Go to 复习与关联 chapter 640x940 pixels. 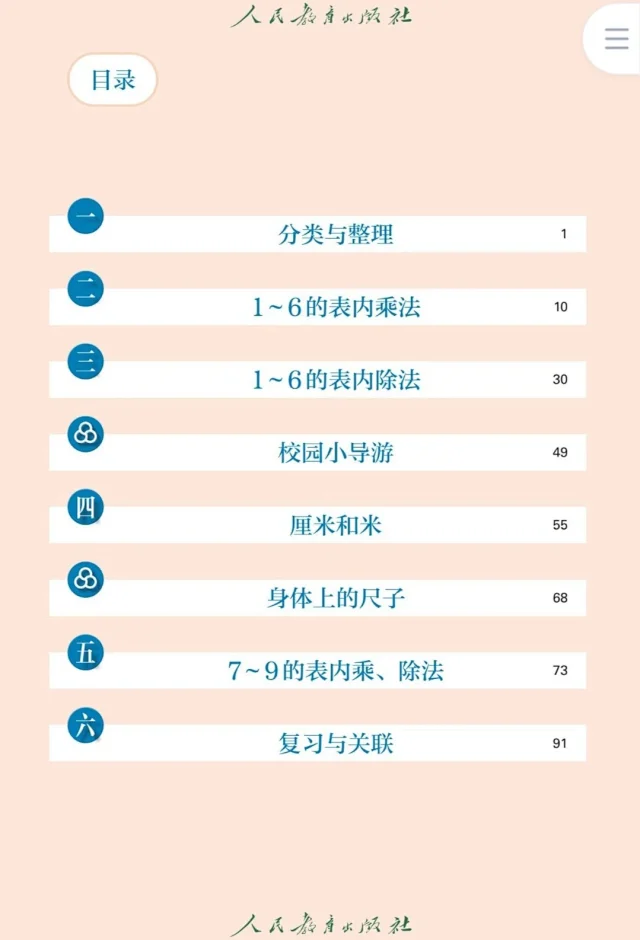[318, 743]
